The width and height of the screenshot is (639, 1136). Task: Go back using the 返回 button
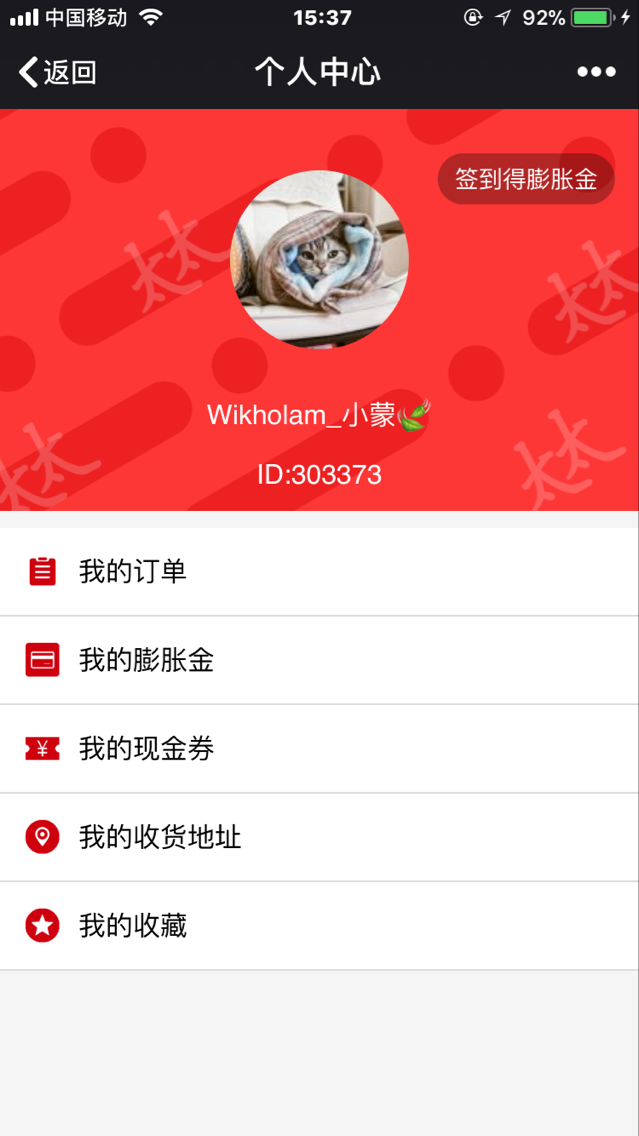57,72
